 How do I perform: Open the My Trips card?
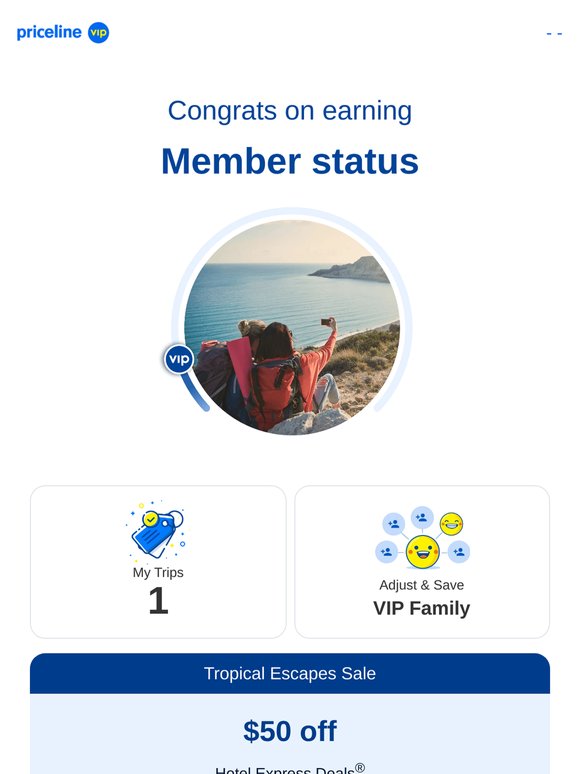(158, 562)
